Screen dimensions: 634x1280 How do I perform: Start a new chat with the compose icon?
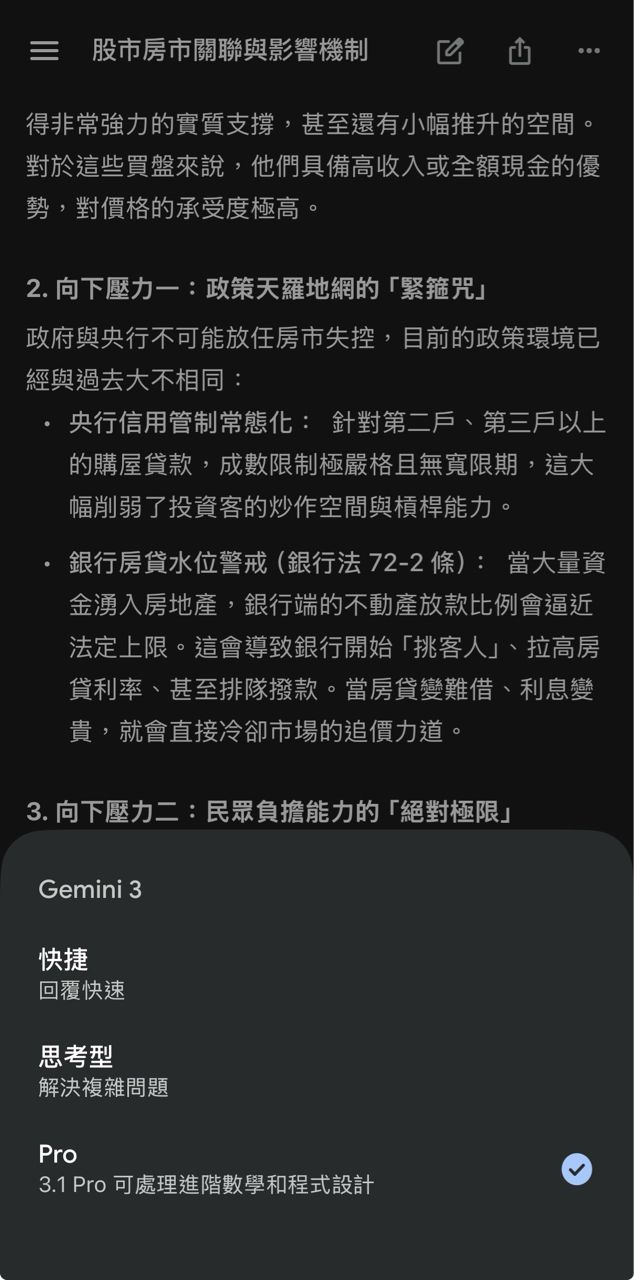(450, 51)
